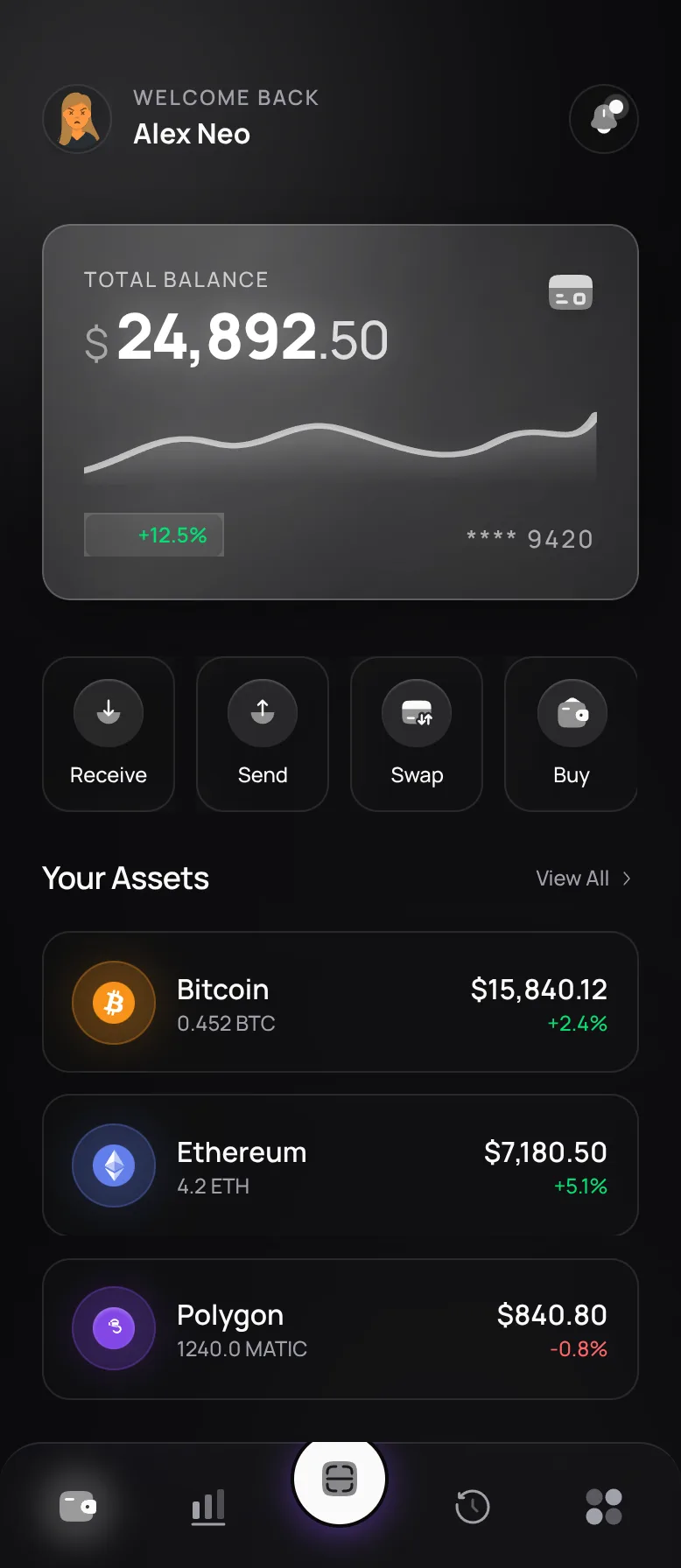Viewport: 681px width, 1568px height.
Task: Select the Buy action
Action: click(x=571, y=733)
